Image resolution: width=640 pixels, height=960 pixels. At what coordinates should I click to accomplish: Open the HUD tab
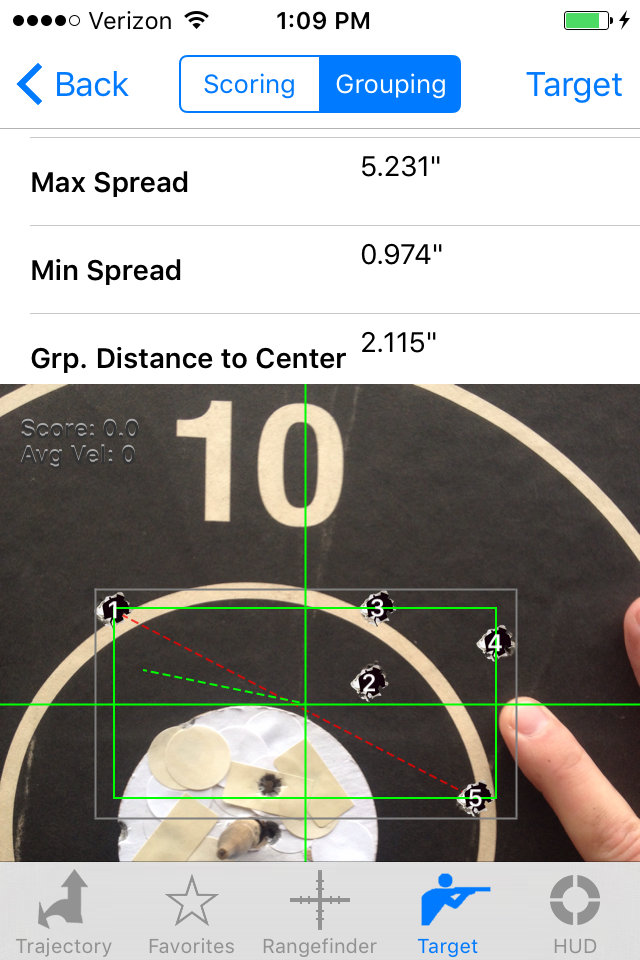575,913
